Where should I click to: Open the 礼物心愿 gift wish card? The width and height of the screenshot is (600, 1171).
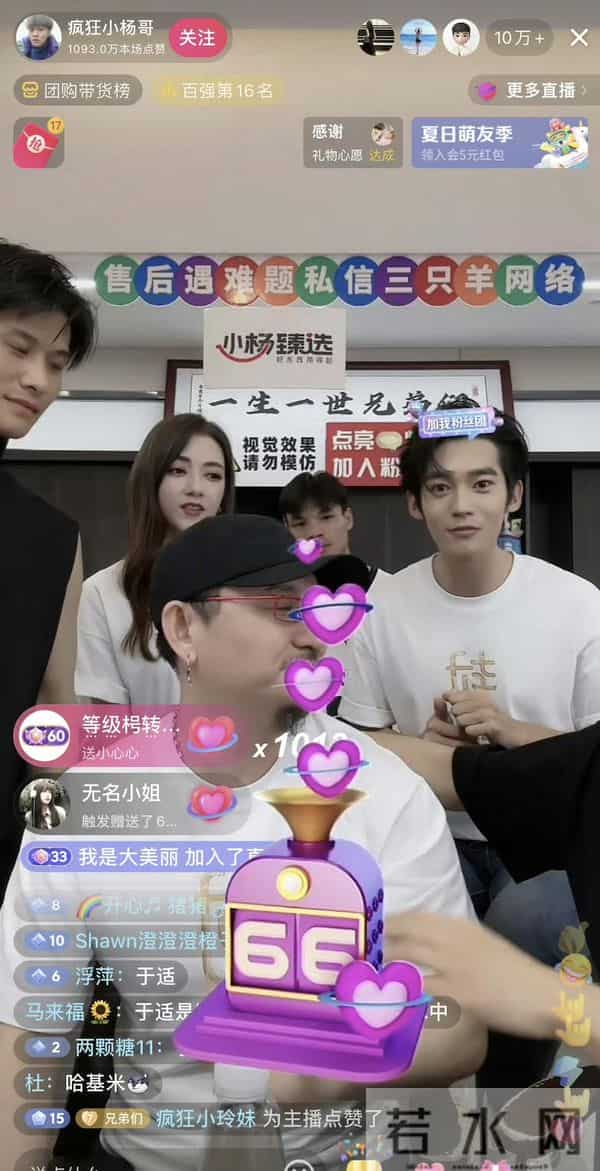353,143
